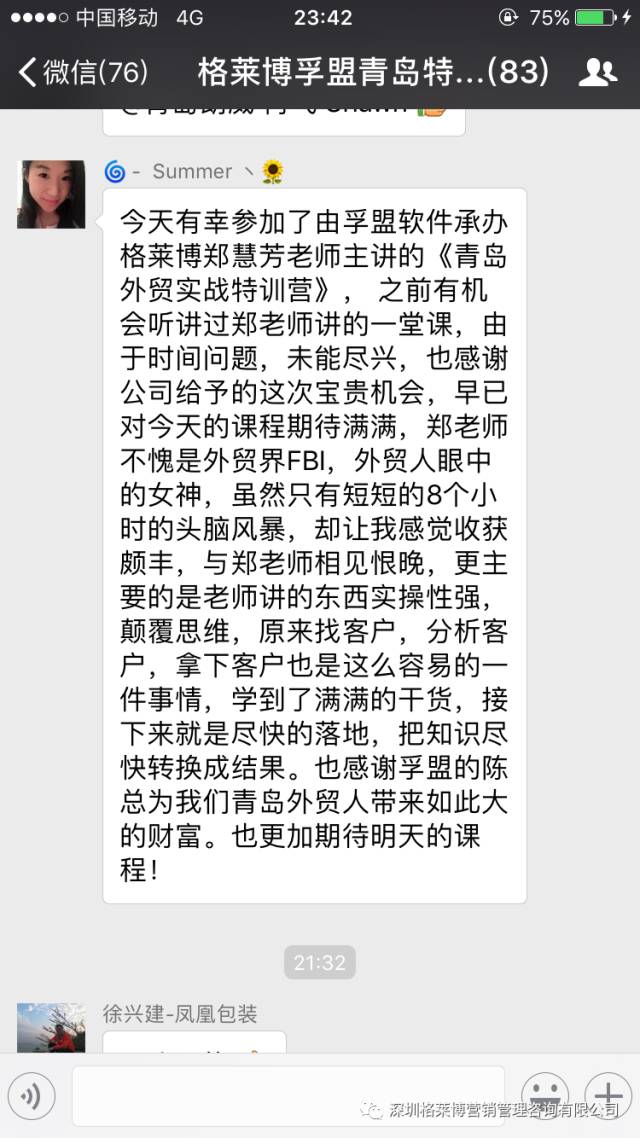The height and width of the screenshot is (1138, 640).
Task: Open the group members info icon
Action: [x=598, y=72]
